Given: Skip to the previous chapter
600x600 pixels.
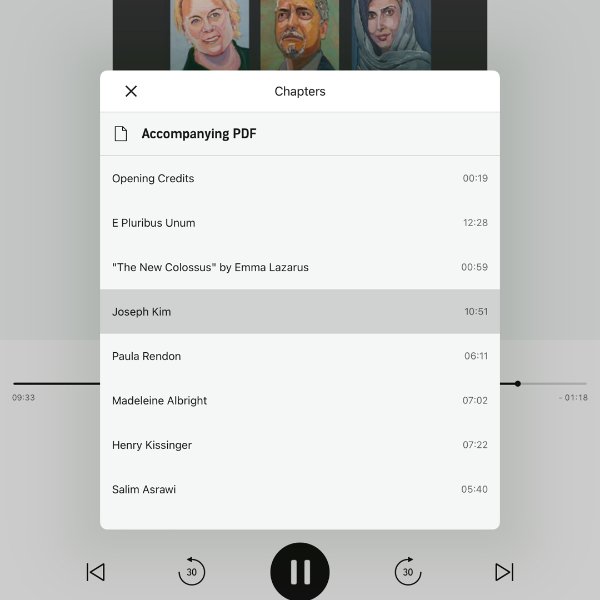Looking at the screenshot, I should tap(96, 572).
